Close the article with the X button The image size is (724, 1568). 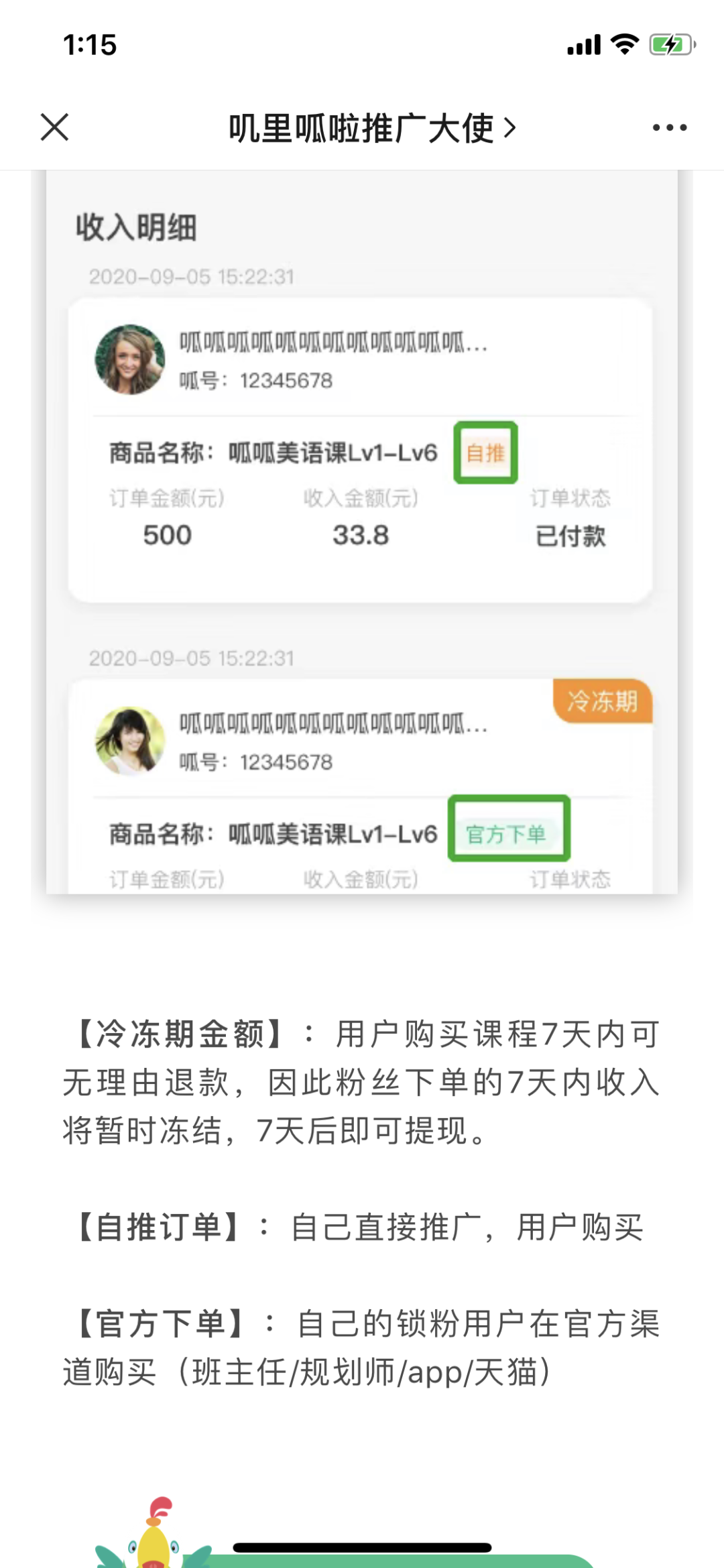point(54,127)
